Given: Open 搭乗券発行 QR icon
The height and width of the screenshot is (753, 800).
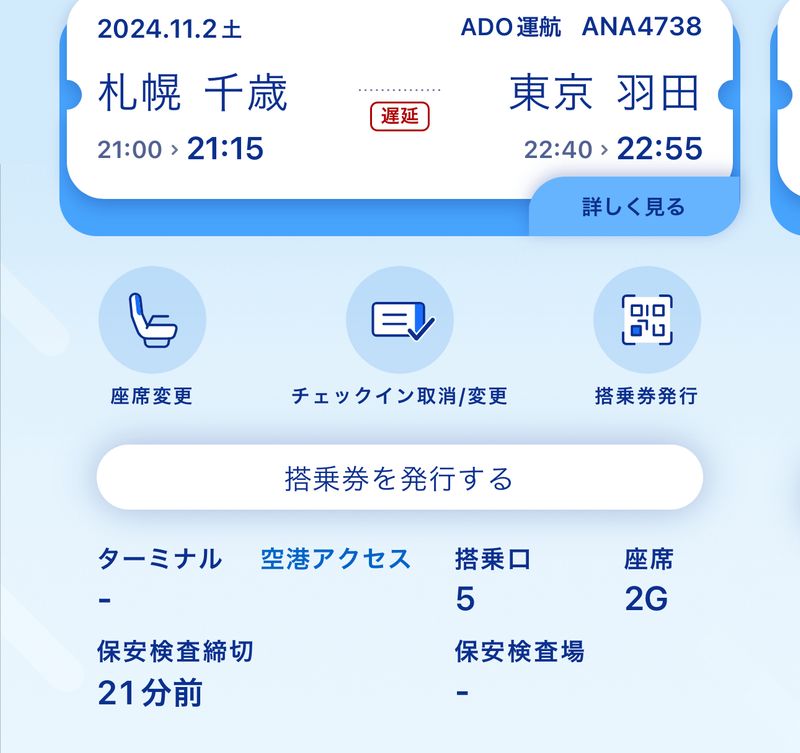Looking at the screenshot, I should (x=646, y=321).
